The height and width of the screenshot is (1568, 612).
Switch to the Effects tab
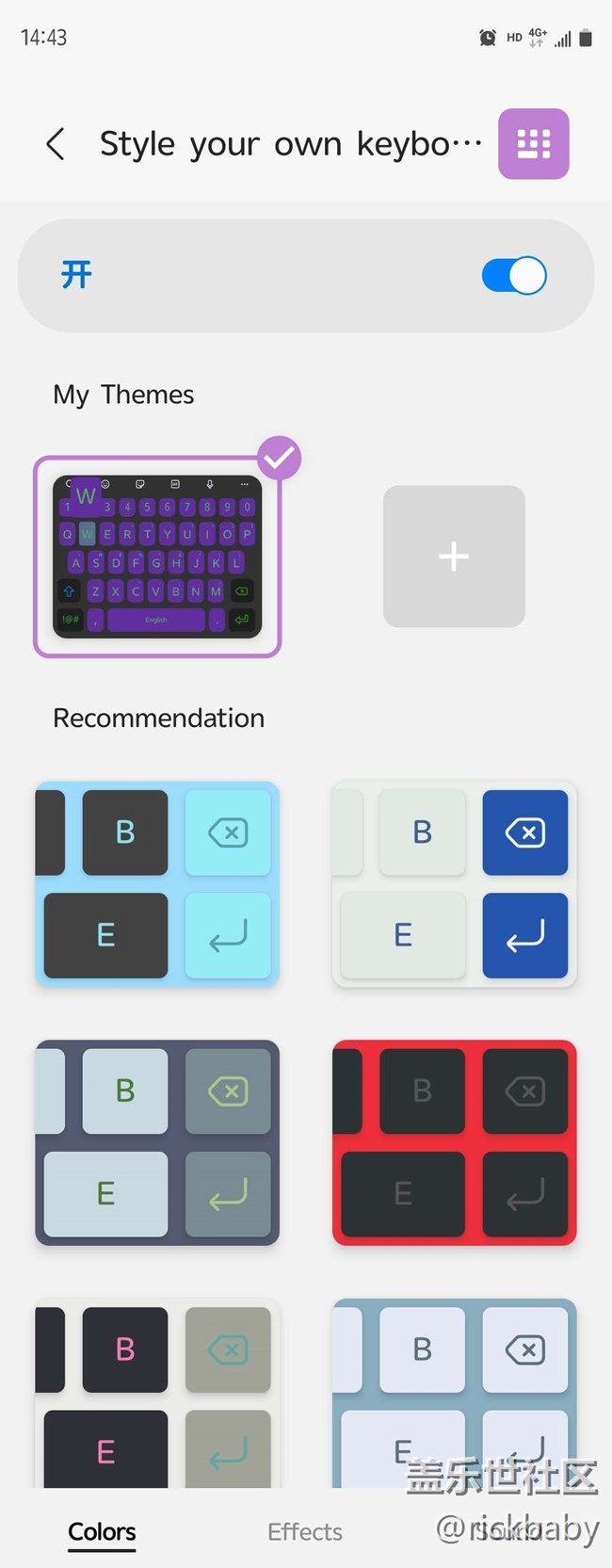coord(305,1532)
